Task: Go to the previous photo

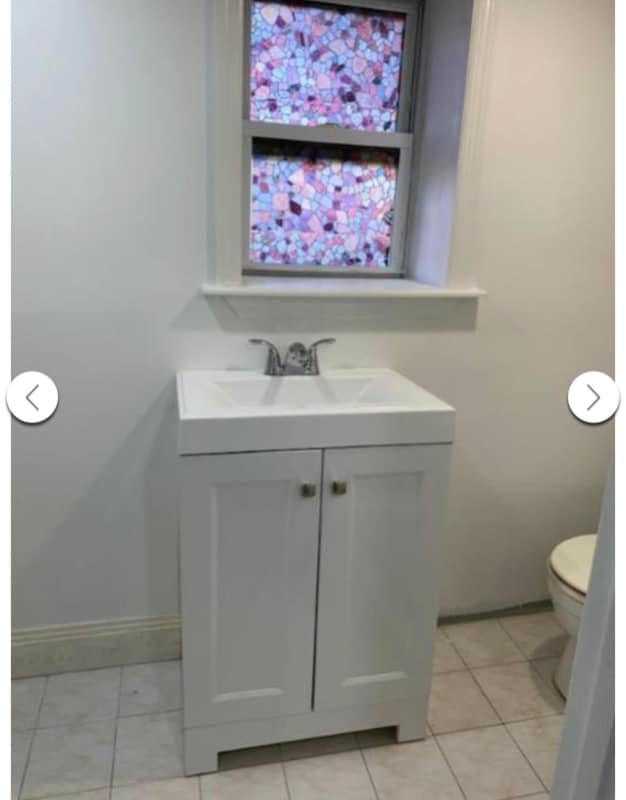Action: click(32, 397)
